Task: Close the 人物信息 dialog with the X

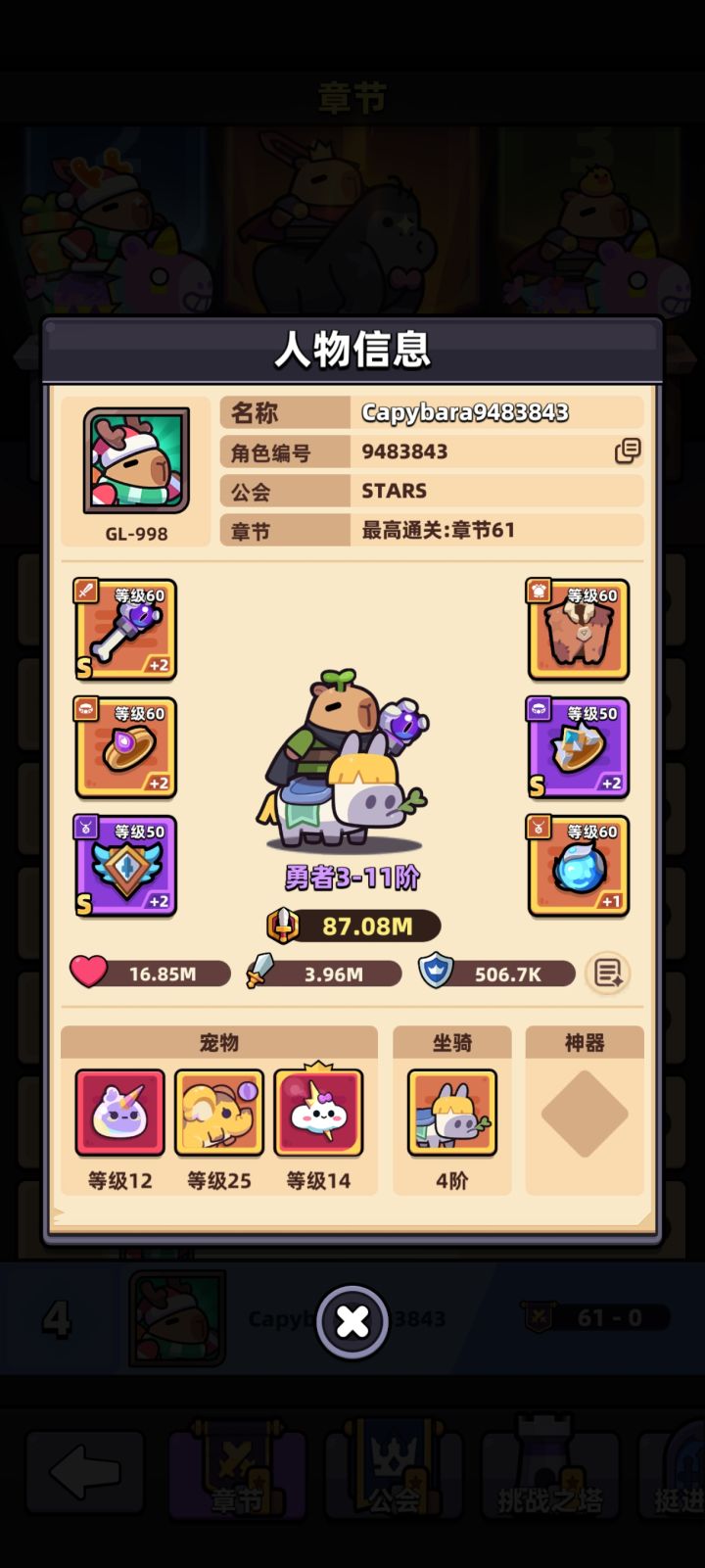Action: 352,1320
